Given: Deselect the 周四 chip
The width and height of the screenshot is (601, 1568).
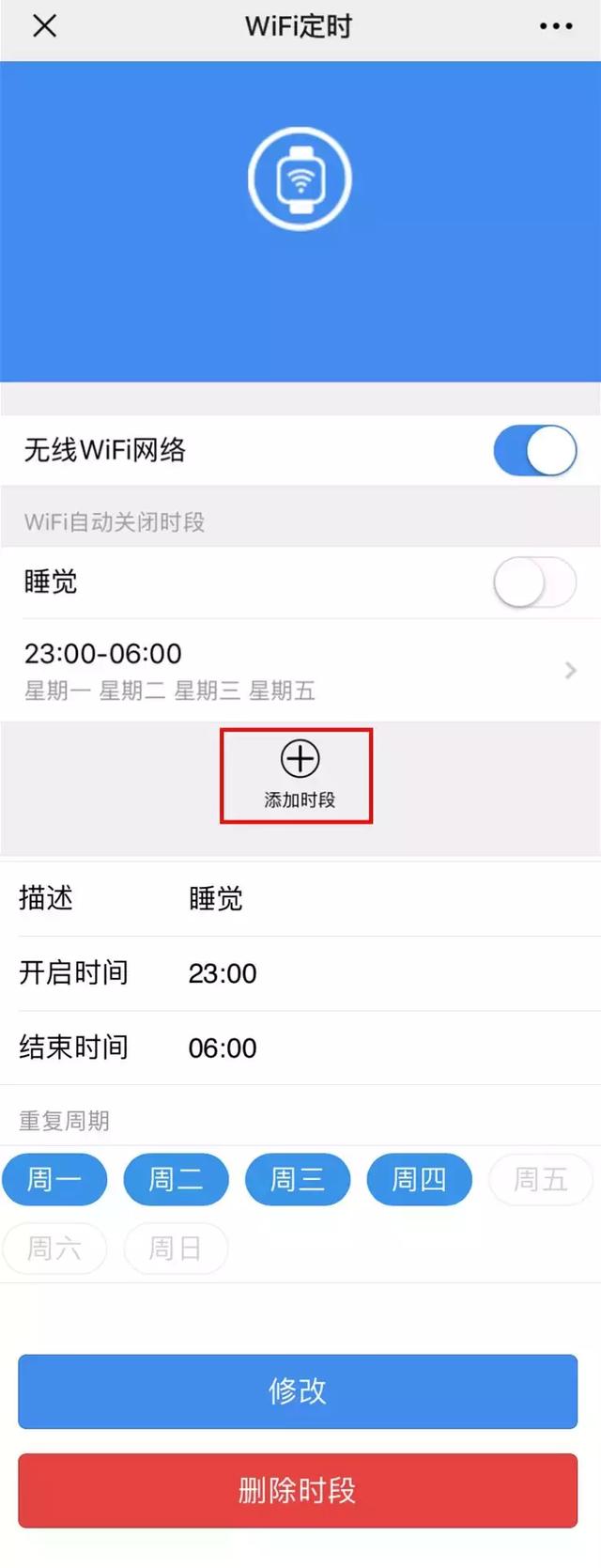Looking at the screenshot, I should 419,1179.
